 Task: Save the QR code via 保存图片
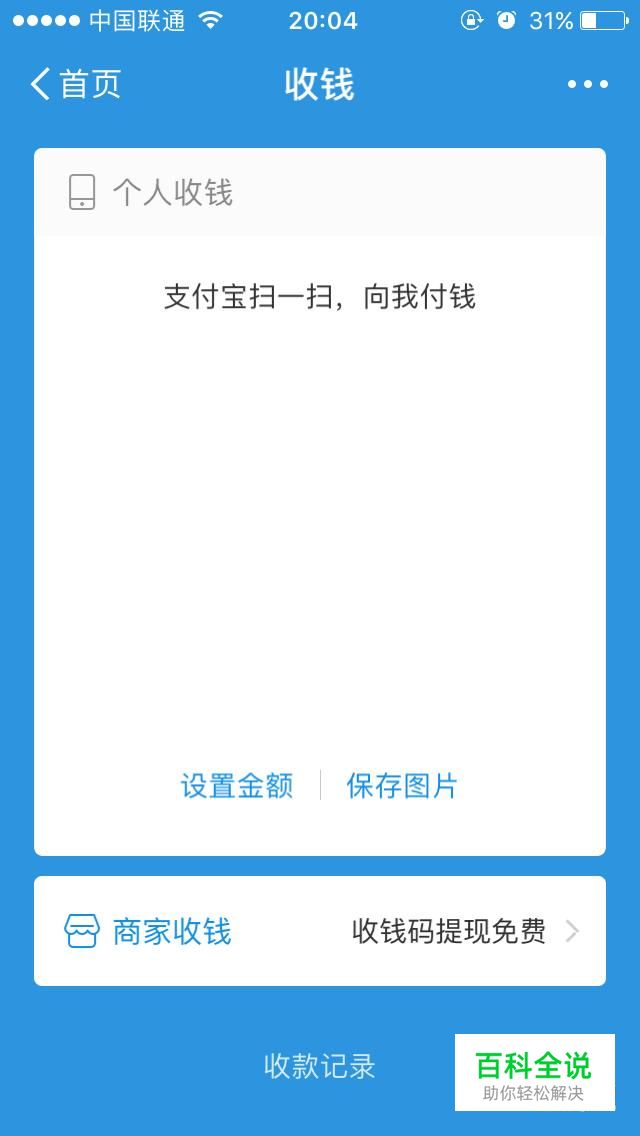(402, 786)
